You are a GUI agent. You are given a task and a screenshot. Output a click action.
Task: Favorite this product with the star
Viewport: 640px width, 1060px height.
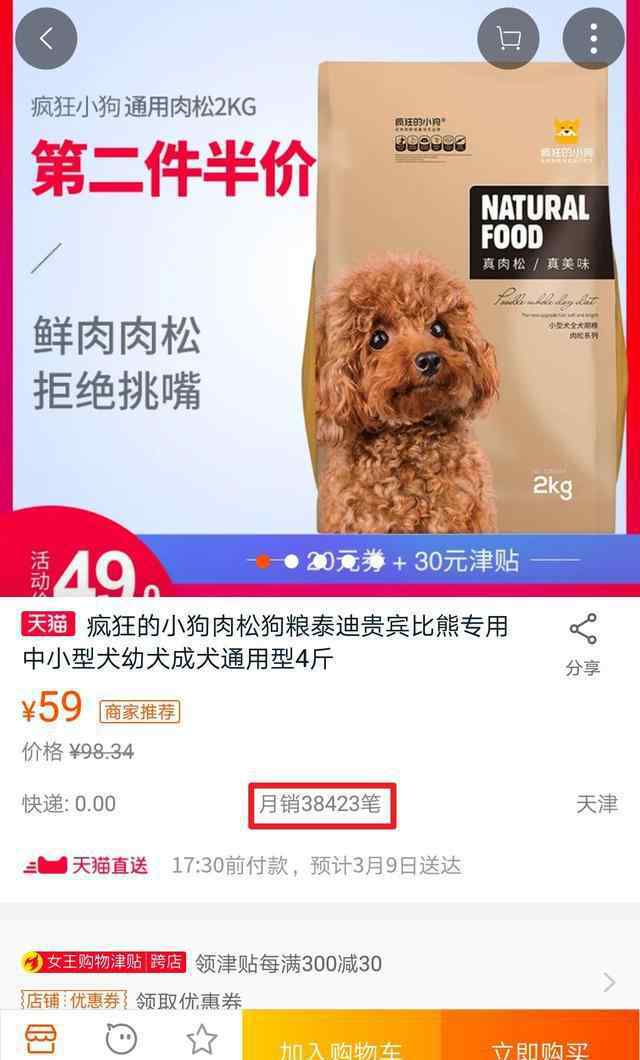click(202, 1038)
